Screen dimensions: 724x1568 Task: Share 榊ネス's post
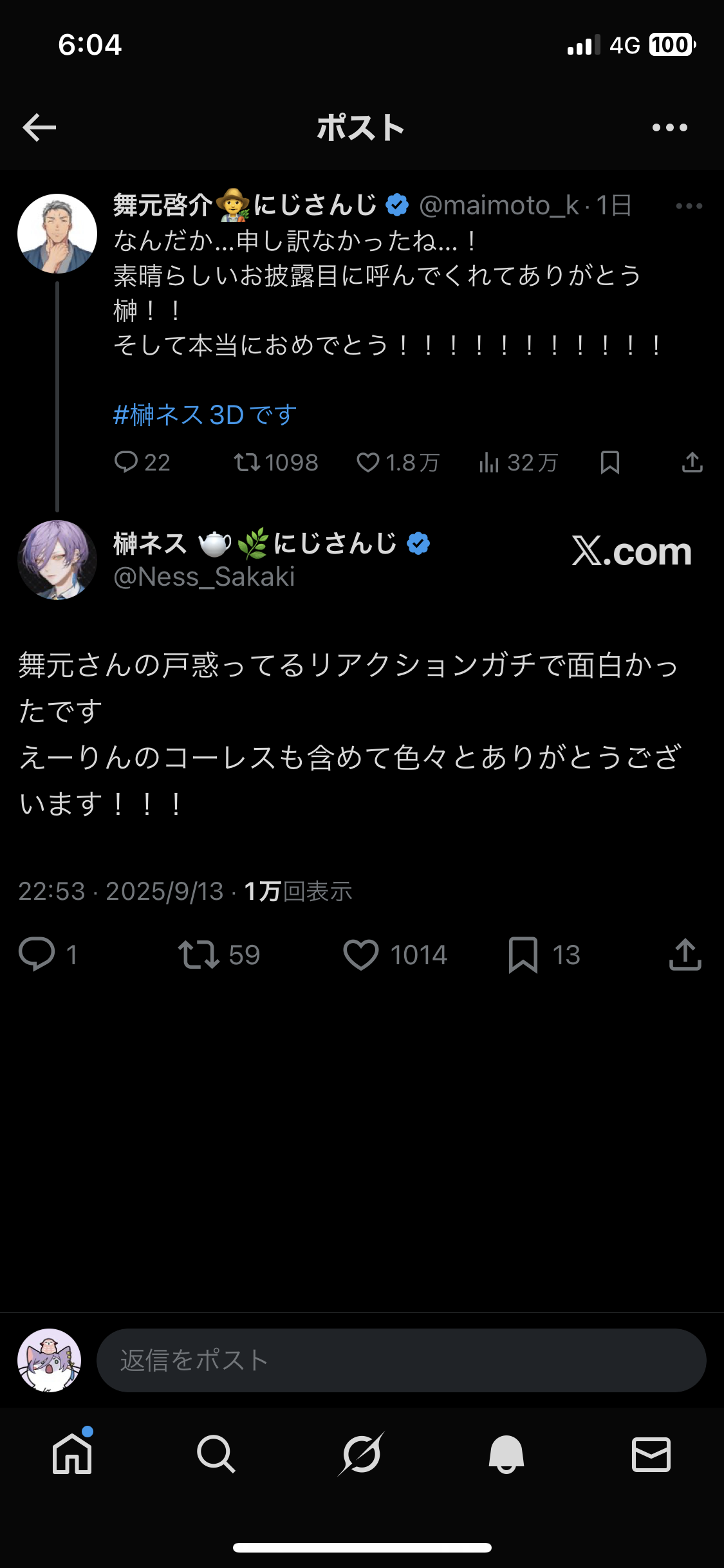(685, 954)
